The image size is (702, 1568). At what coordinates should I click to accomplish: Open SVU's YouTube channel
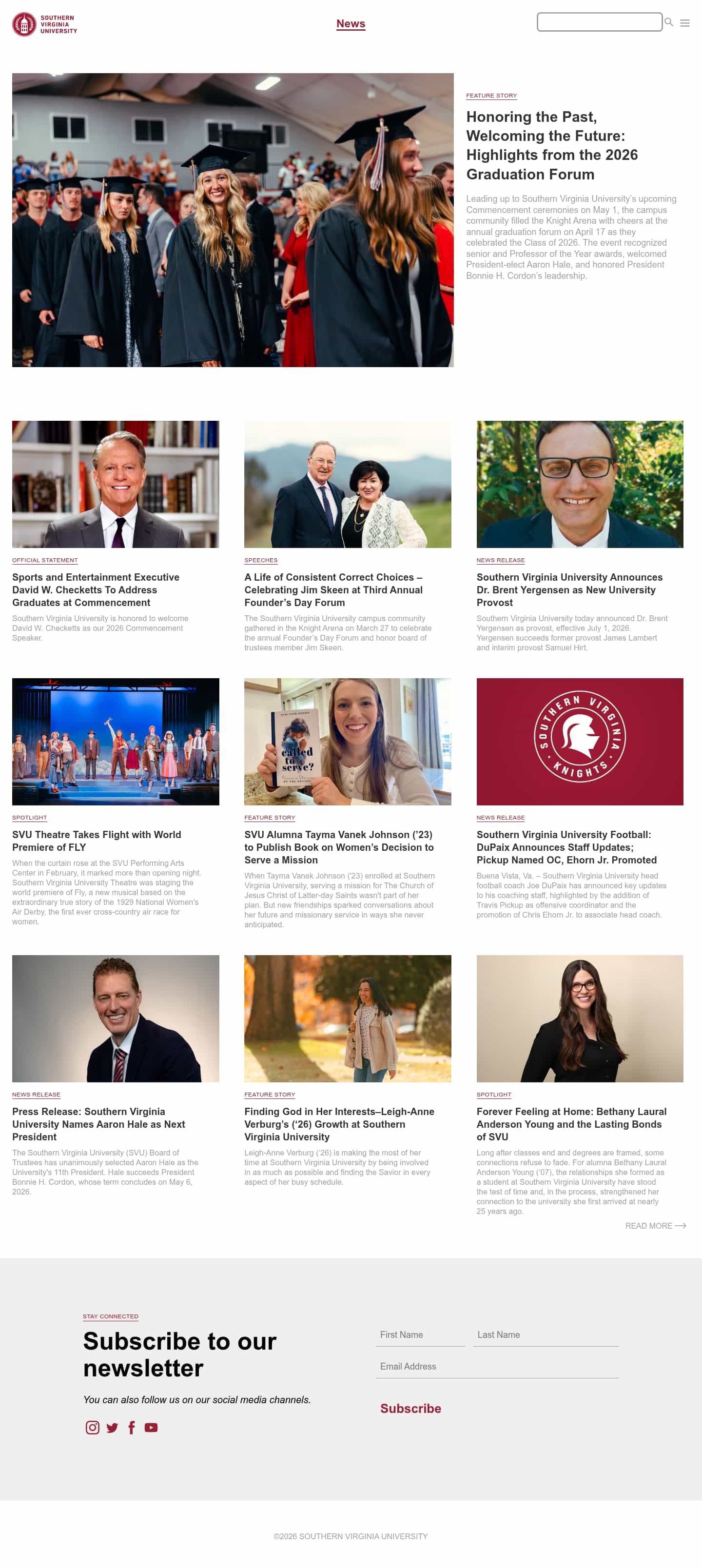click(x=151, y=1427)
